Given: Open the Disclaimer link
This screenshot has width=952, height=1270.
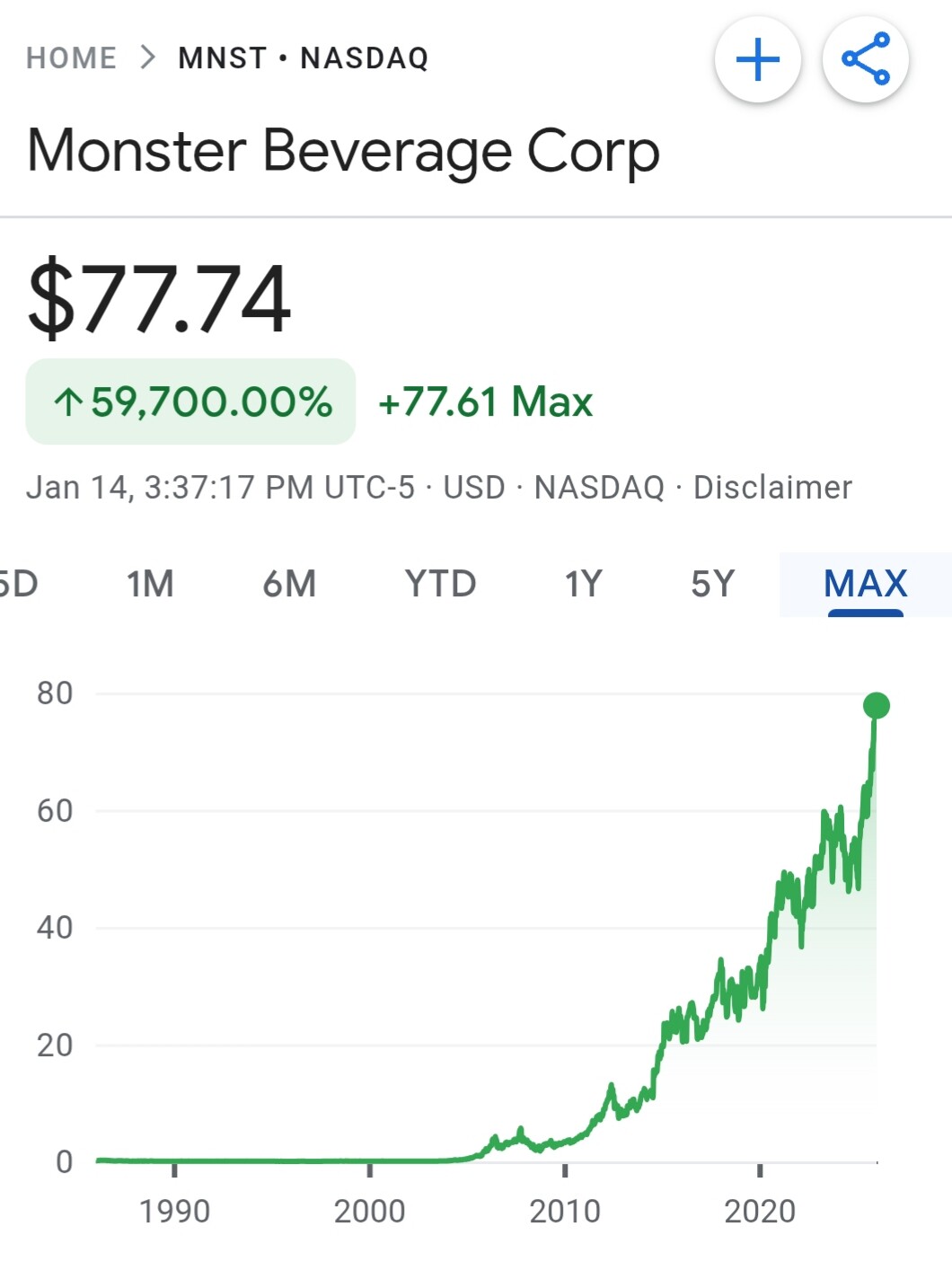Looking at the screenshot, I should tap(772, 487).
